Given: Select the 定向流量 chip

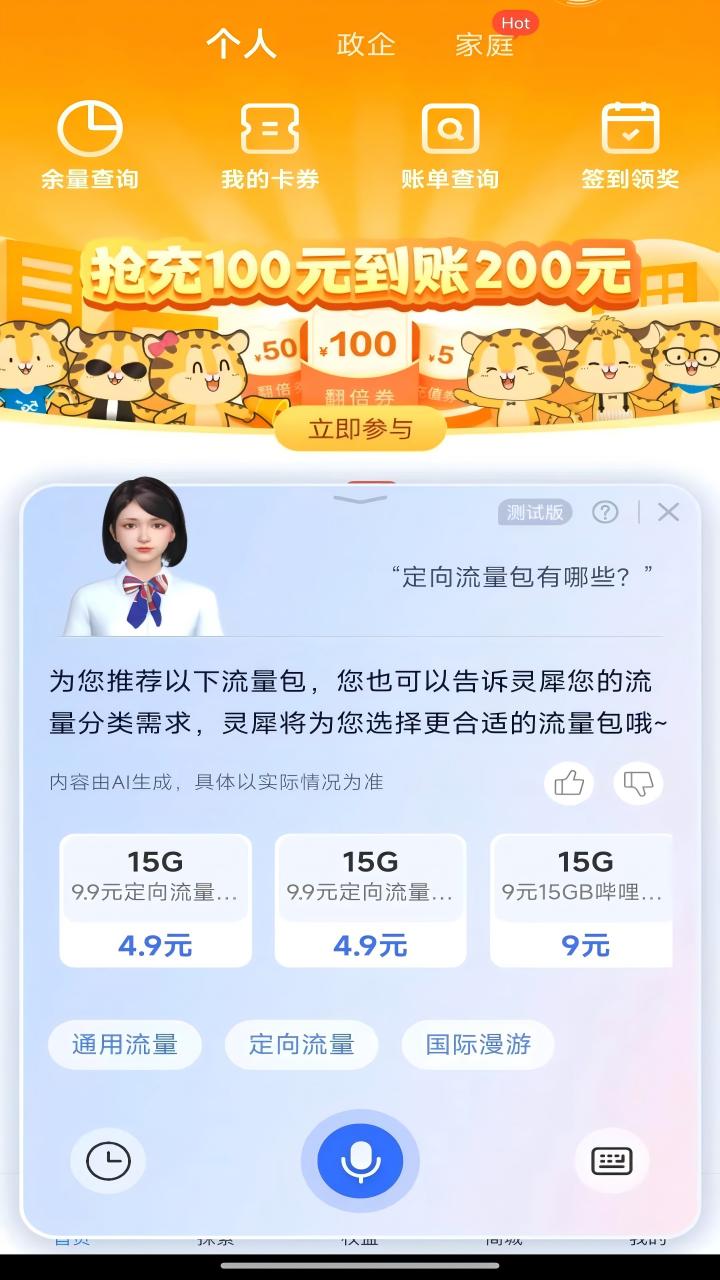Looking at the screenshot, I should pyautogui.click(x=302, y=1045).
